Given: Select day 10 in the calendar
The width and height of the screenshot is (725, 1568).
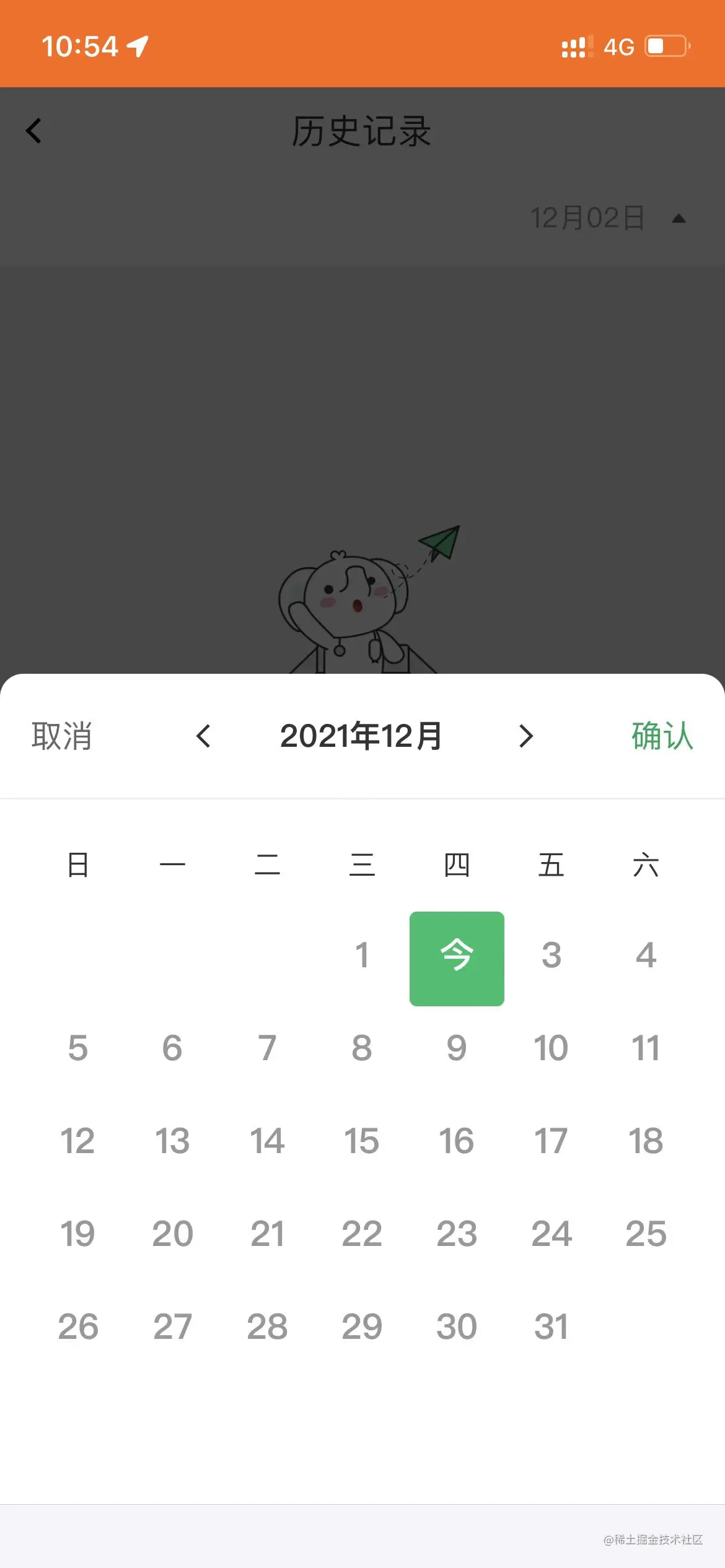Looking at the screenshot, I should coord(551,1048).
